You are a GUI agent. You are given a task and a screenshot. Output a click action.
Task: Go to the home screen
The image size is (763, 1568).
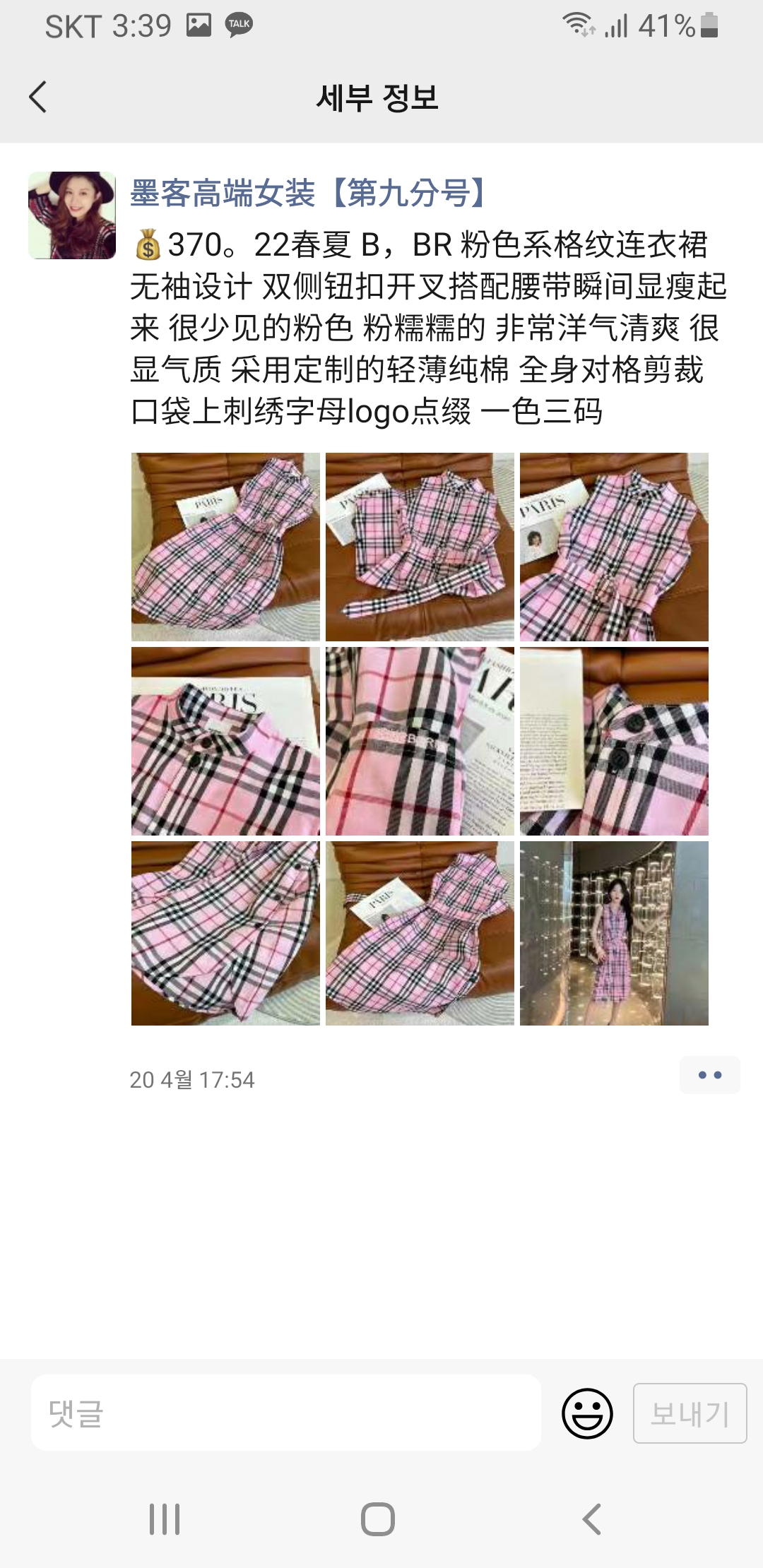click(378, 1519)
